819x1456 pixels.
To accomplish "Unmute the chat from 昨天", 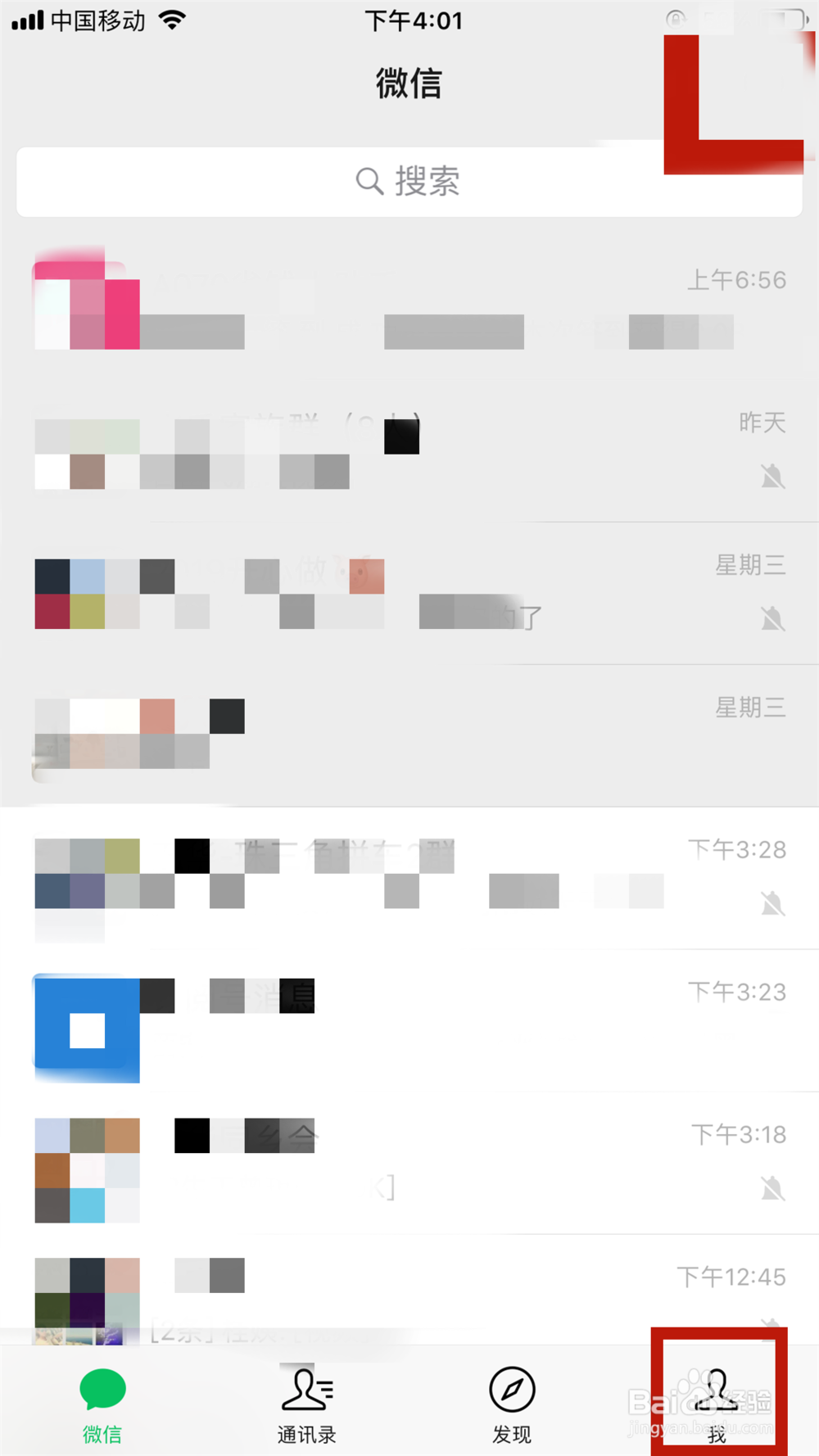I will coord(772,477).
